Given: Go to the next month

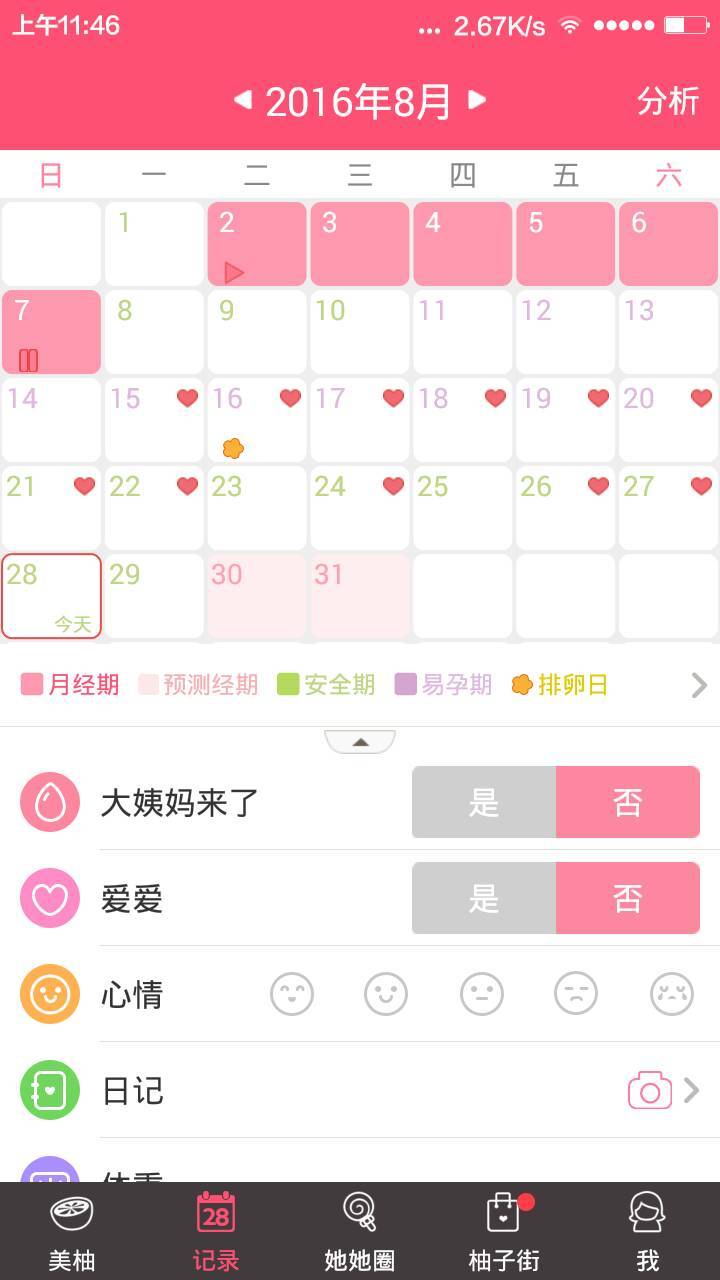Looking at the screenshot, I should 477,100.
